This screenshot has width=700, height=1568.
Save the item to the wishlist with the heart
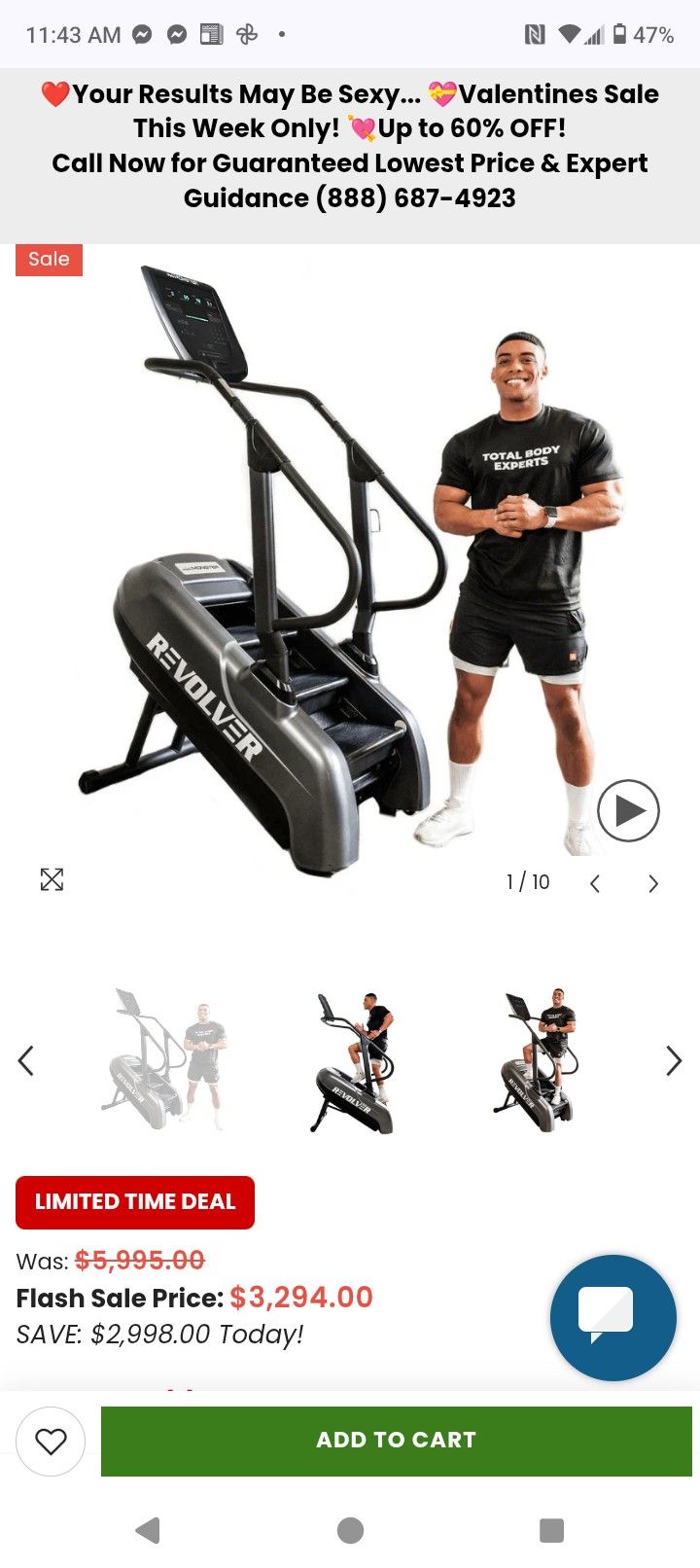click(x=51, y=1441)
